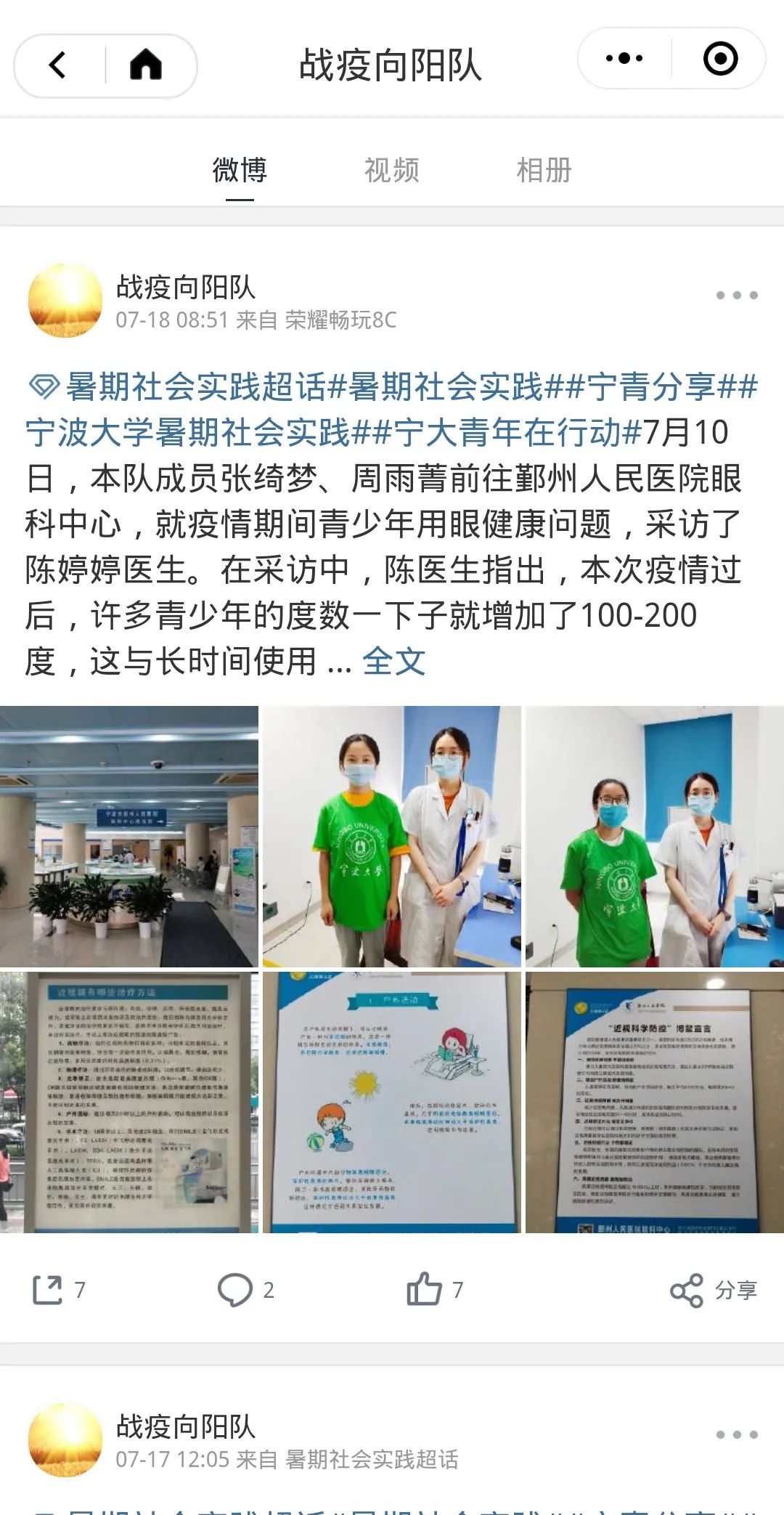784x1515 pixels.
Task: View the 近视科学防控 declaration poster image
Action: (654, 1102)
